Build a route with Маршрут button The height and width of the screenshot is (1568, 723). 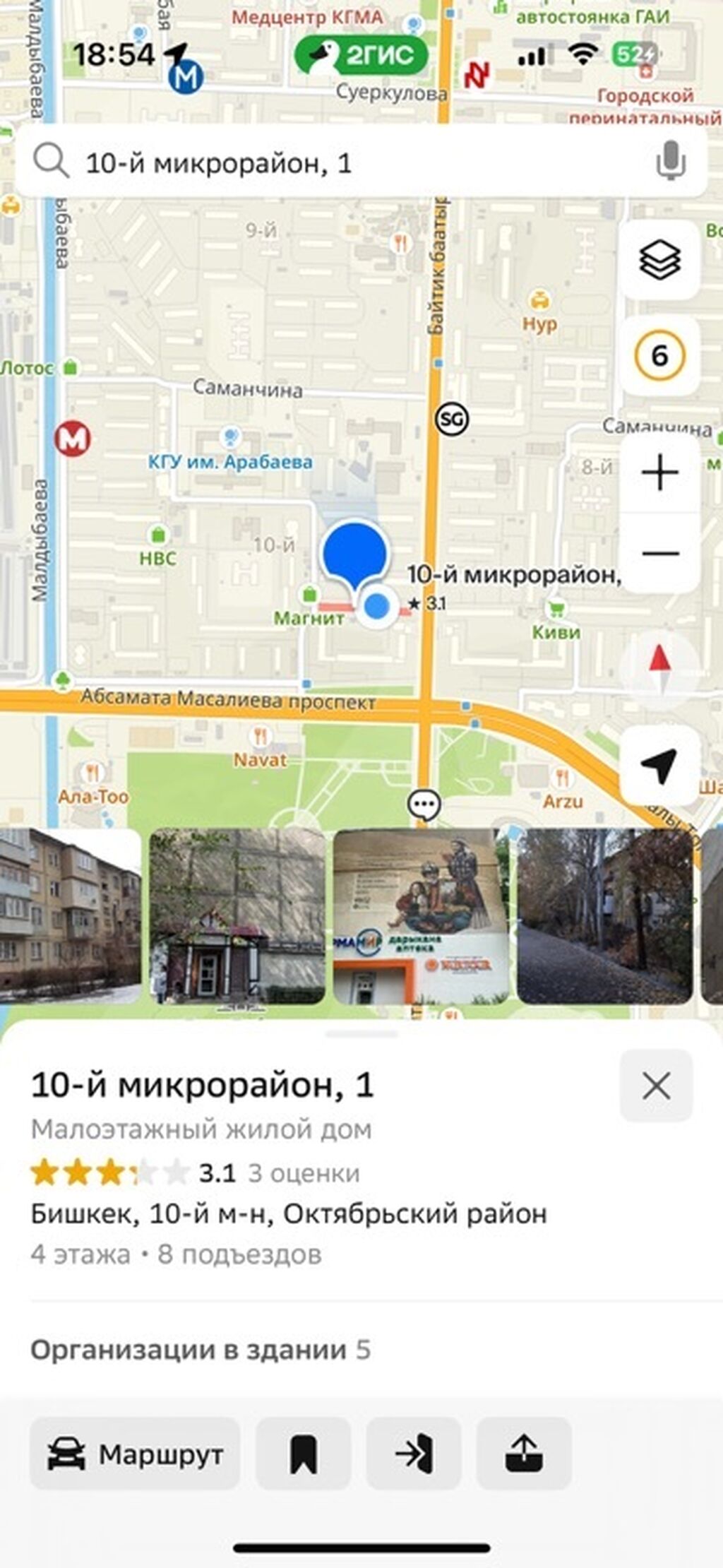tap(135, 1454)
